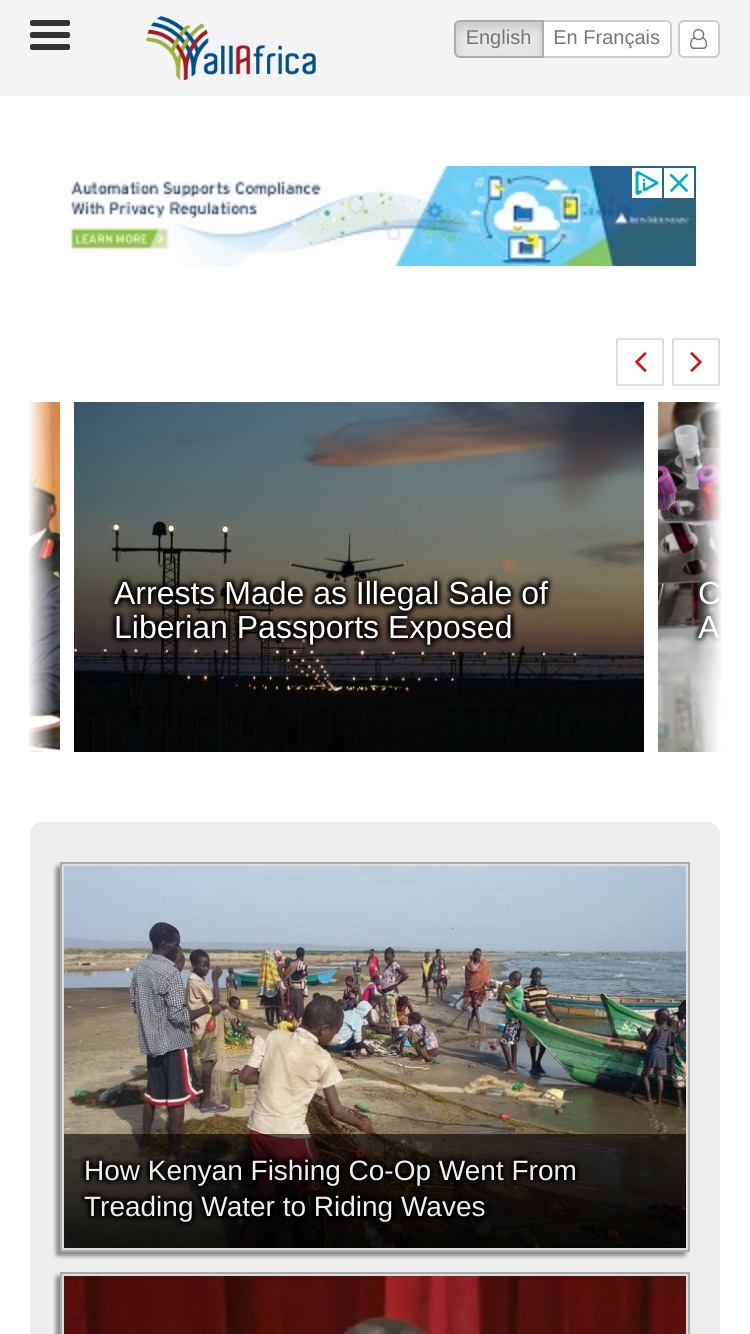Go to the allAfrica home logo
Image resolution: width=750 pixels, height=1334 pixels.
click(x=231, y=48)
